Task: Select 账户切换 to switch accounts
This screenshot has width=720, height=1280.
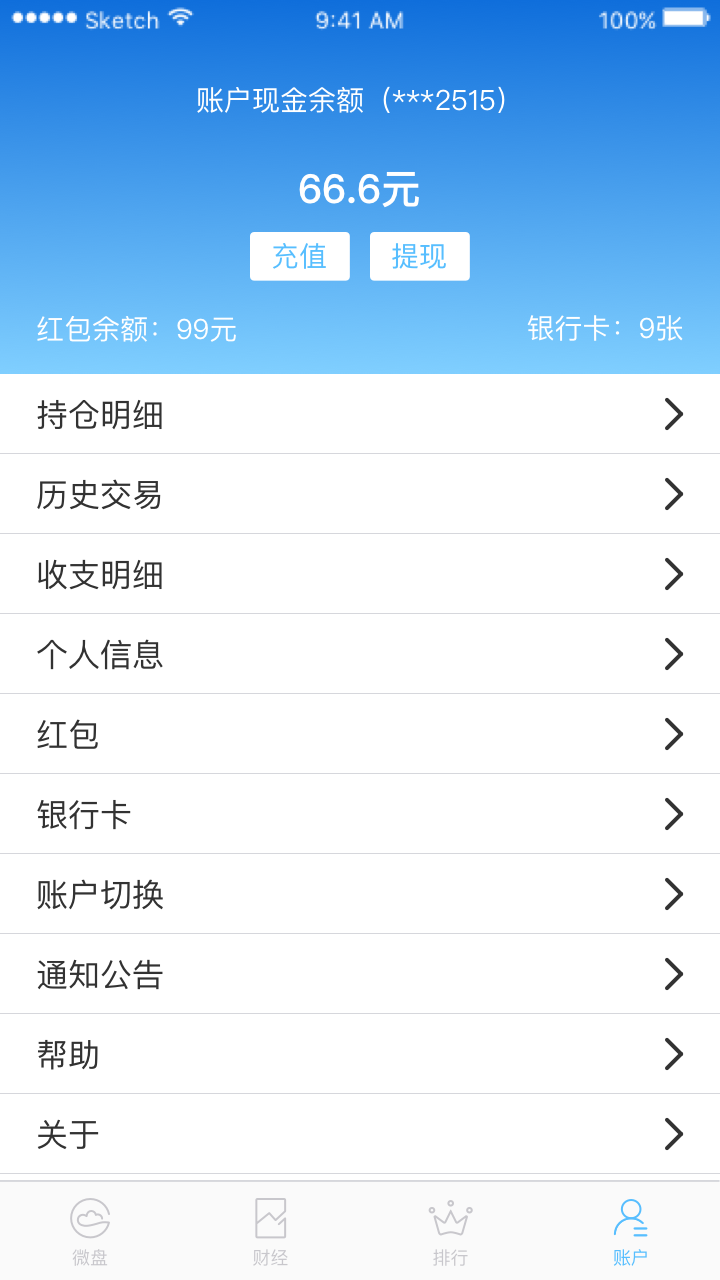Action: 360,894
